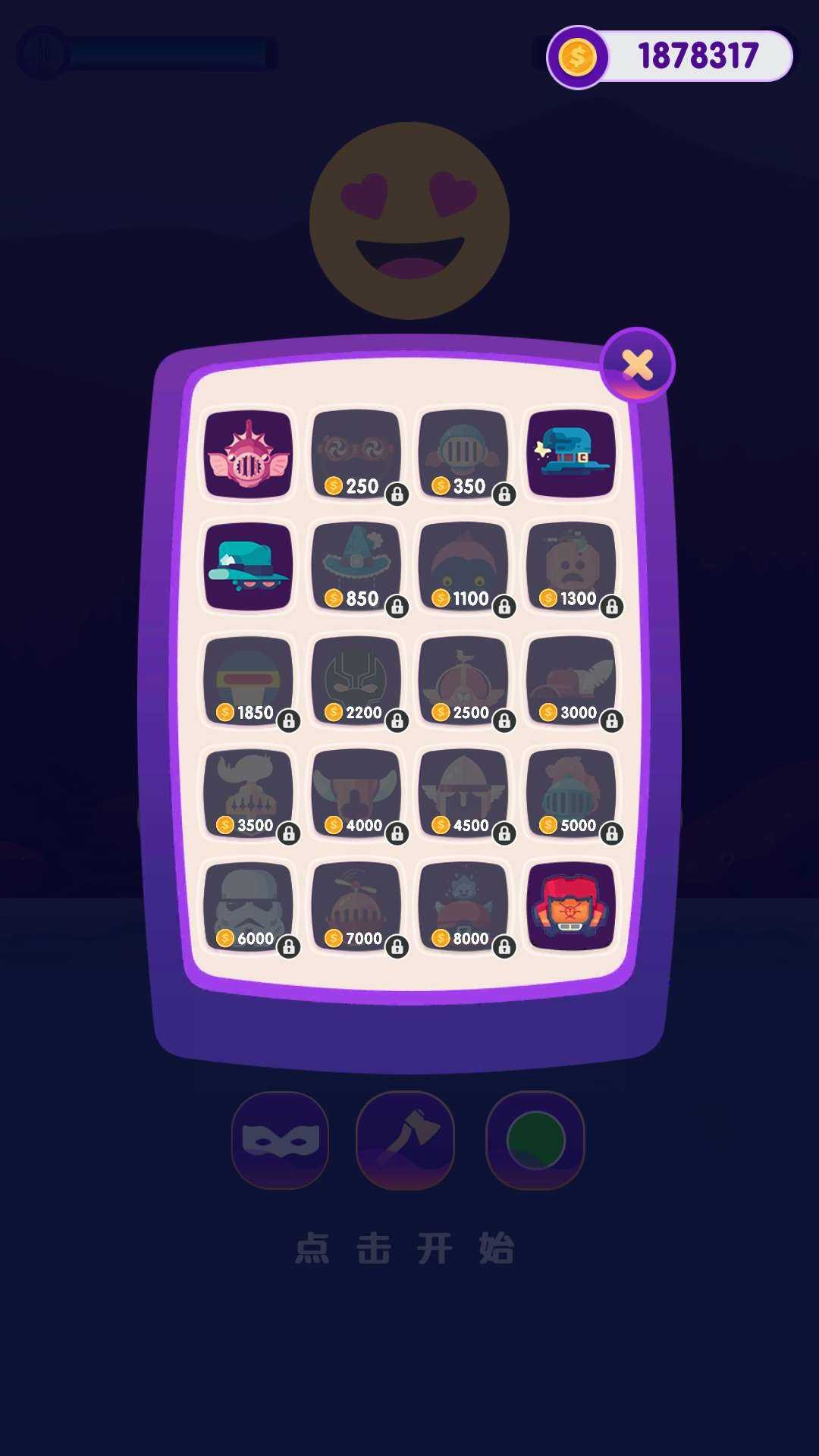This screenshot has width=819, height=1456.
Task: Select the red boxing headgear mask
Action: (x=571, y=906)
